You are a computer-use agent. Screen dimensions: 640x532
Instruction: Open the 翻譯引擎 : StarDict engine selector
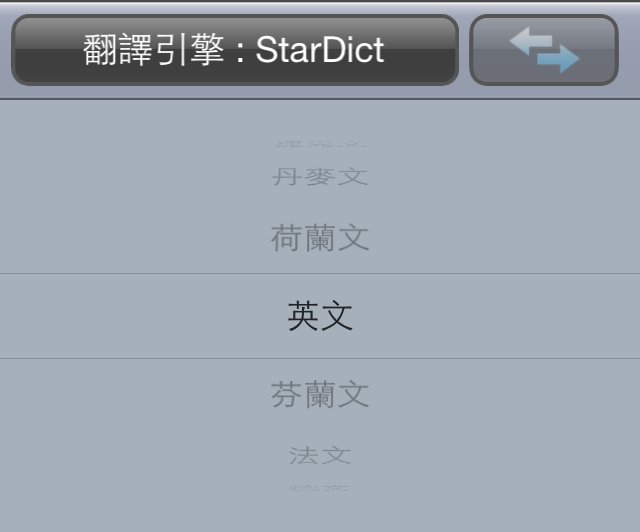[235, 50]
